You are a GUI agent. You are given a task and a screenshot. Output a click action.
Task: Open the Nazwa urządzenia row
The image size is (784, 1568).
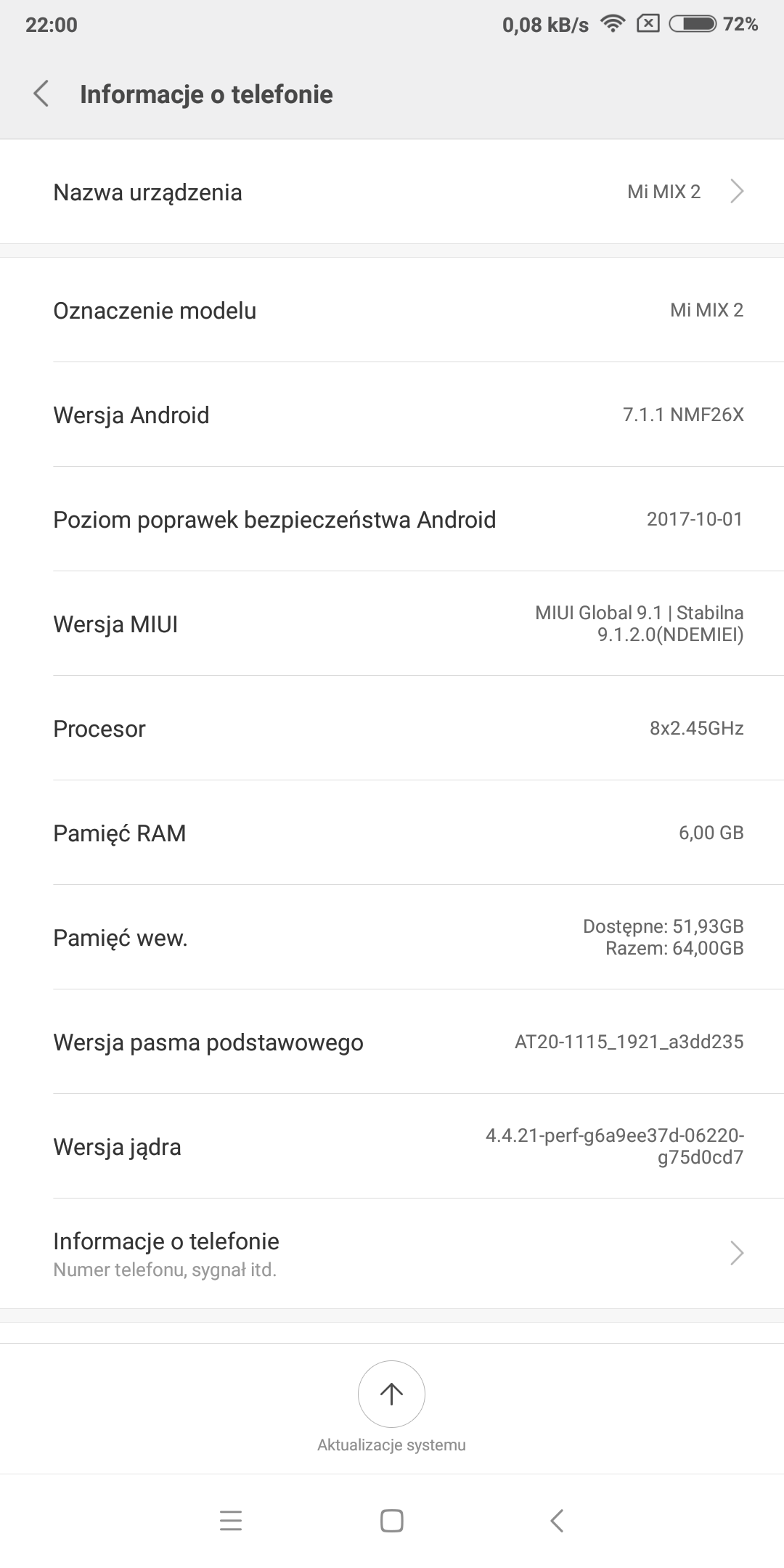click(392, 192)
